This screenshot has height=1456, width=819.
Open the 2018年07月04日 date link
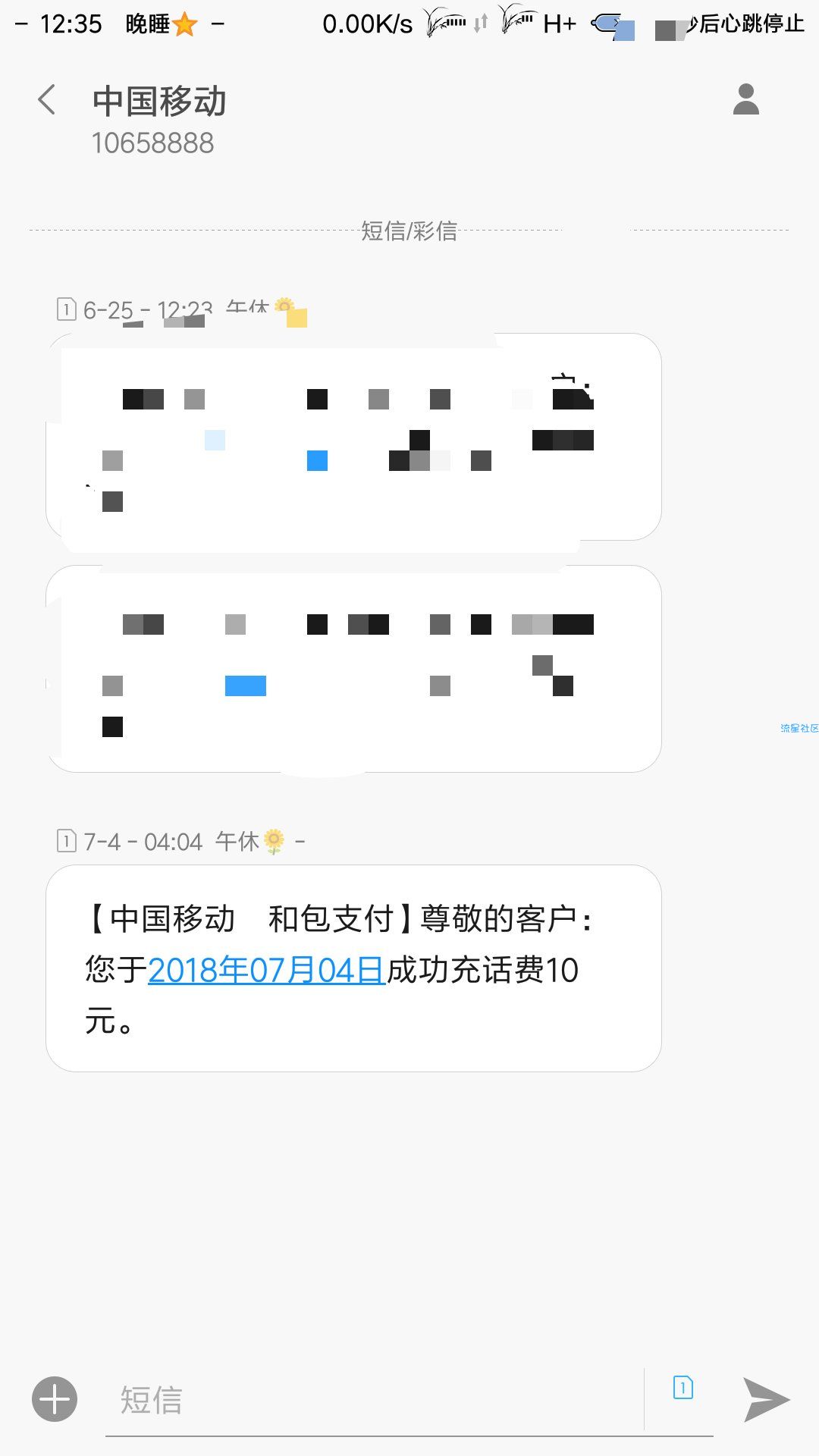[266, 970]
